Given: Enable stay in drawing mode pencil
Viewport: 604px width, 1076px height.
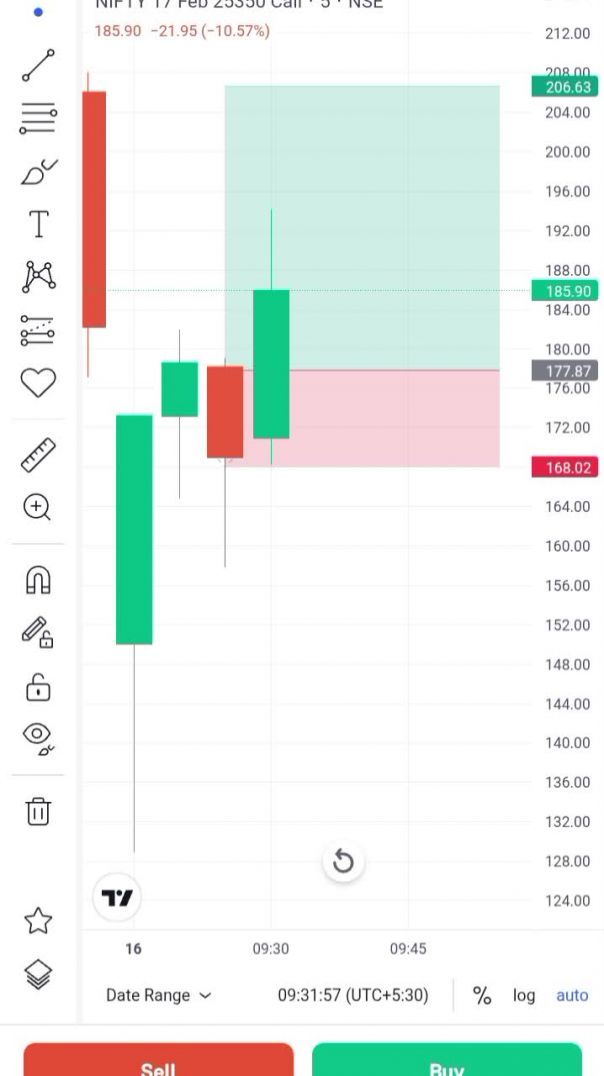Looking at the screenshot, I should (x=38, y=632).
